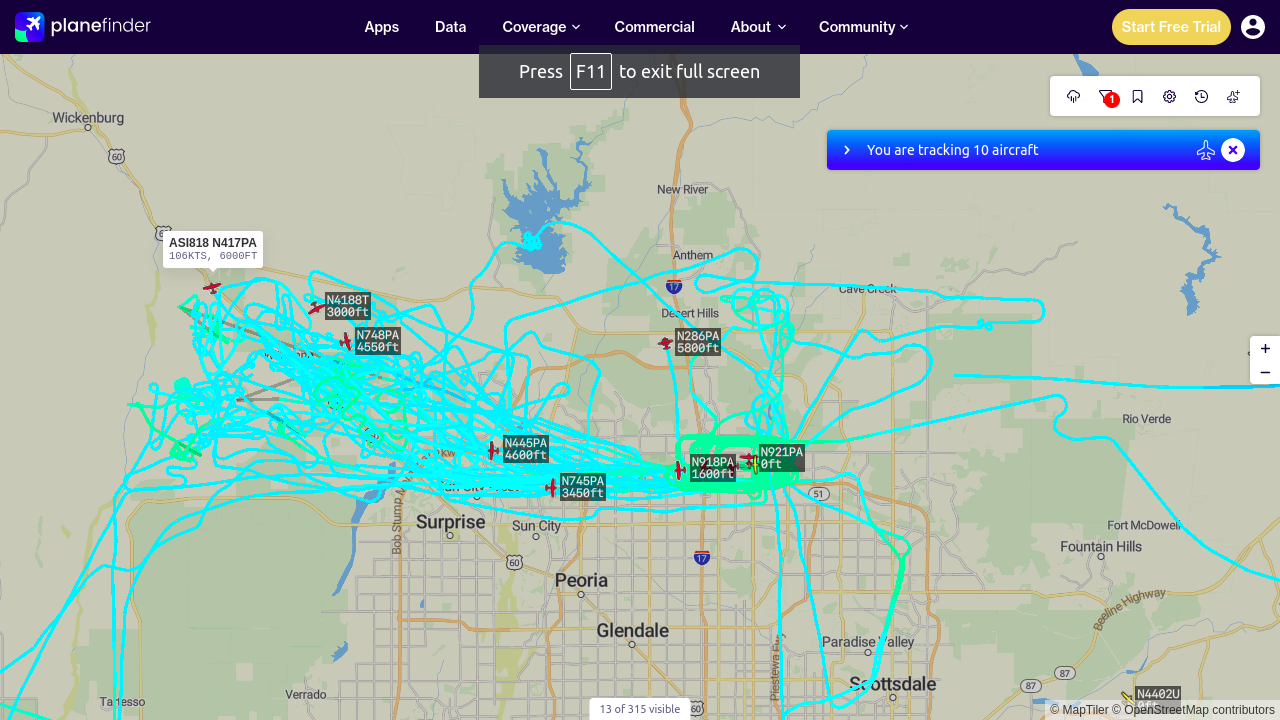The height and width of the screenshot is (720, 1280).
Task: Close the tracking 10 aircraft banner
Action: pyautogui.click(x=1233, y=150)
